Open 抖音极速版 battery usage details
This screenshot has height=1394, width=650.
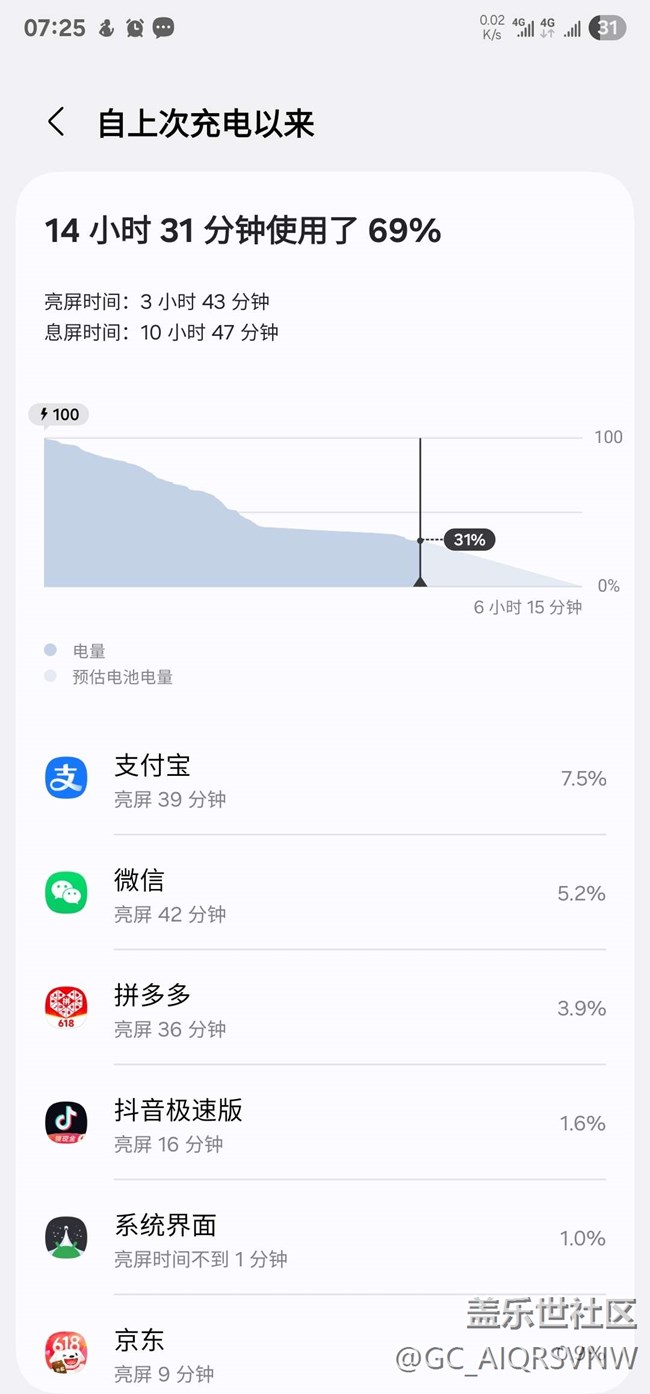pyautogui.click(x=325, y=1124)
